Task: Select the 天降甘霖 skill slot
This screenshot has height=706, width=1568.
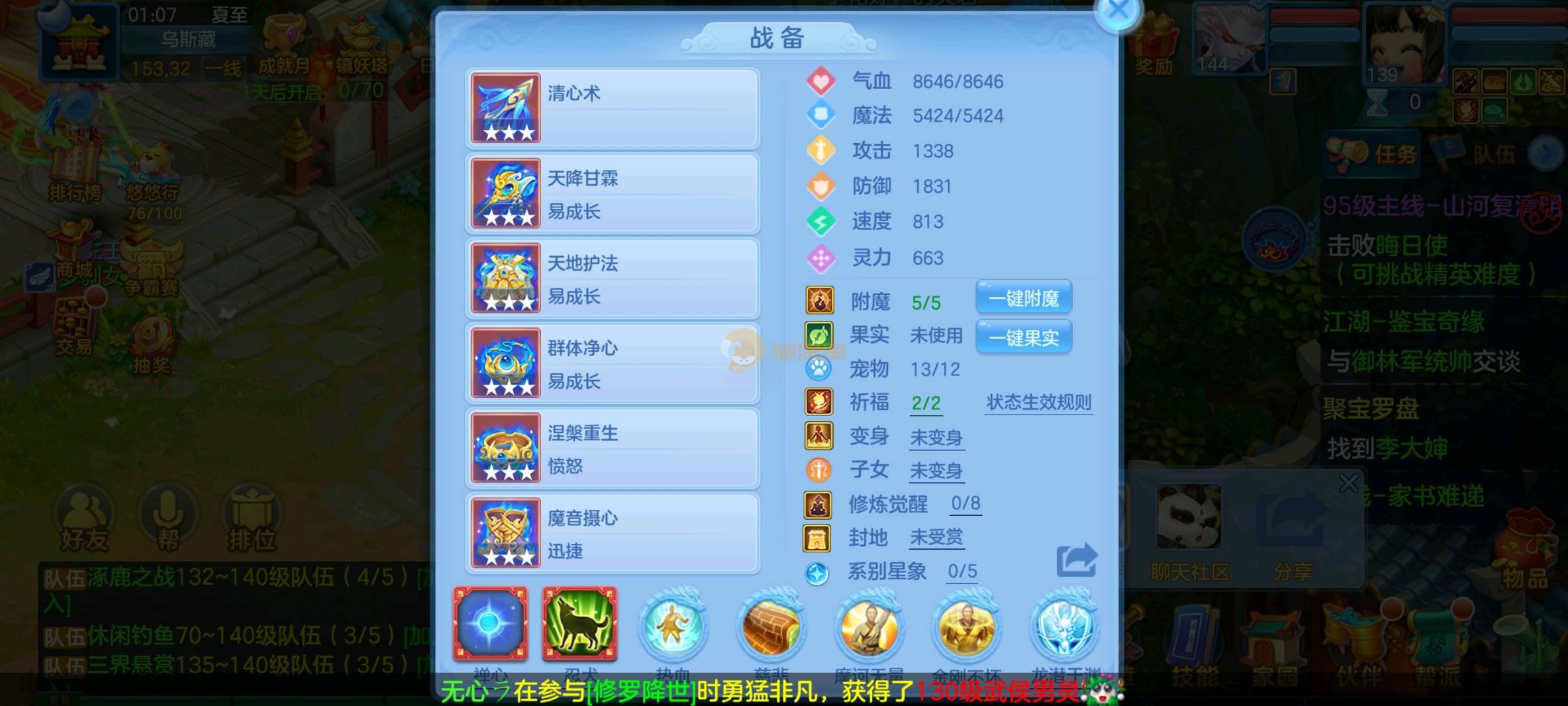Action: [x=612, y=193]
